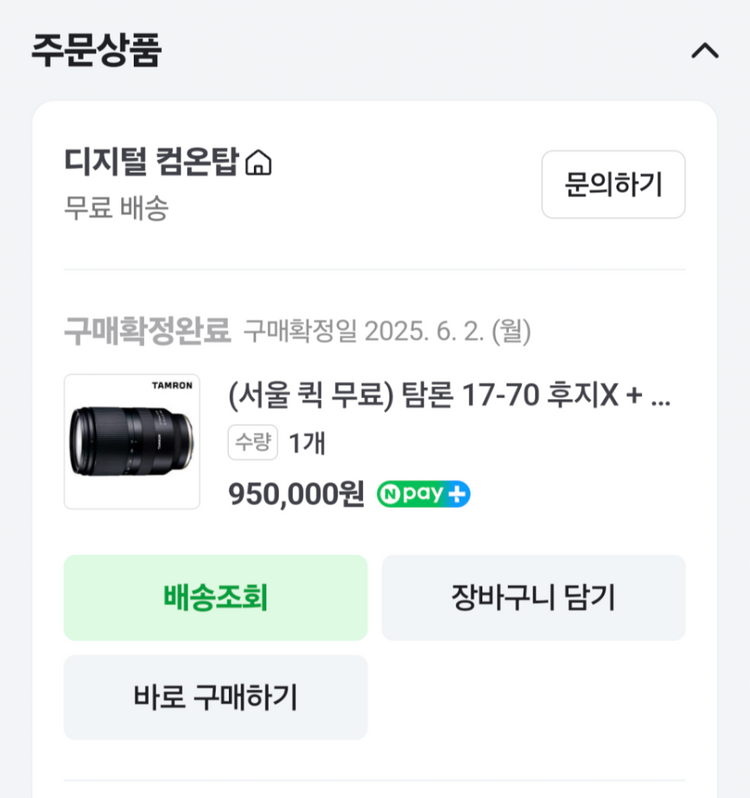The image size is (750, 798).
Task: Click the Npay+ payment badge icon
Action: [423, 493]
